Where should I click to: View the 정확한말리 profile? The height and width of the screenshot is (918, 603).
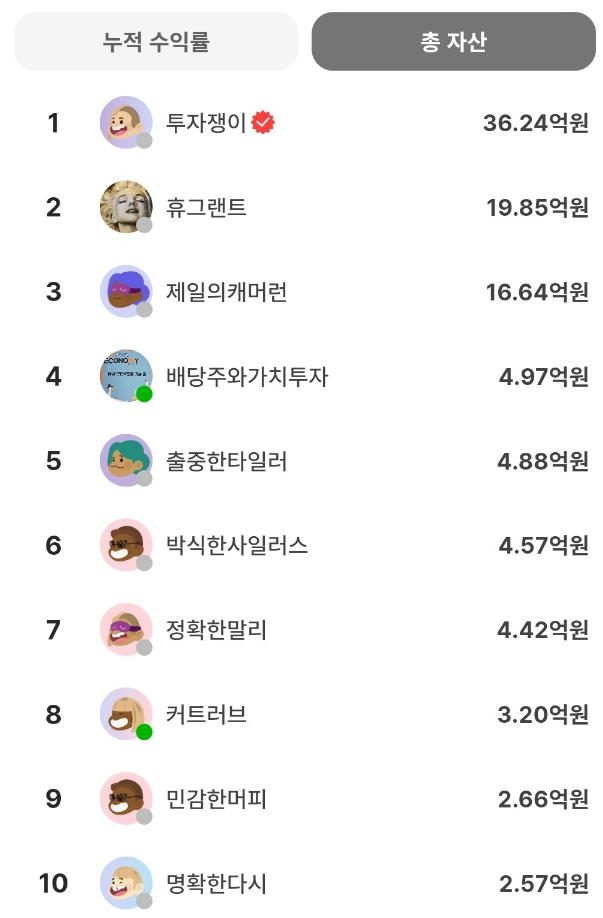coord(302,630)
